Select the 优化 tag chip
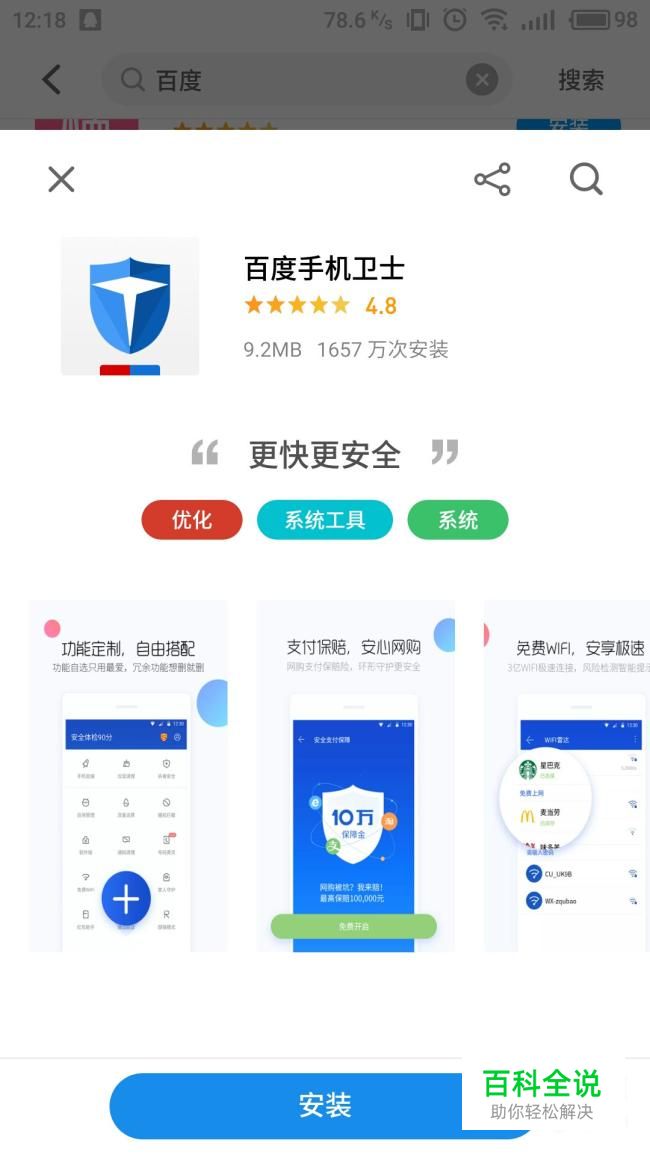Viewport: 650px width, 1155px height. 192,520
